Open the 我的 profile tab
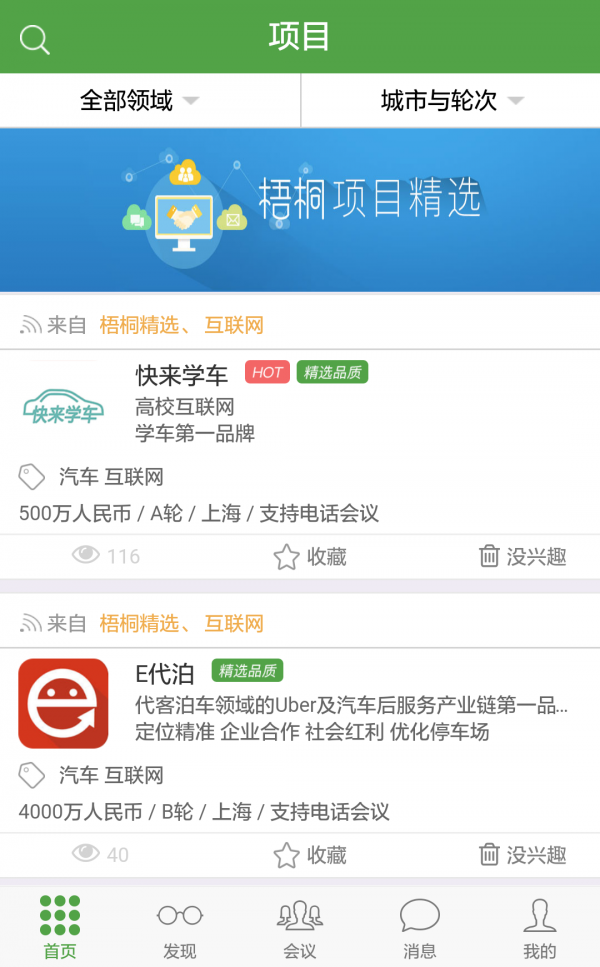This screenshot has width=600, height=967. (x=540, y=928)
